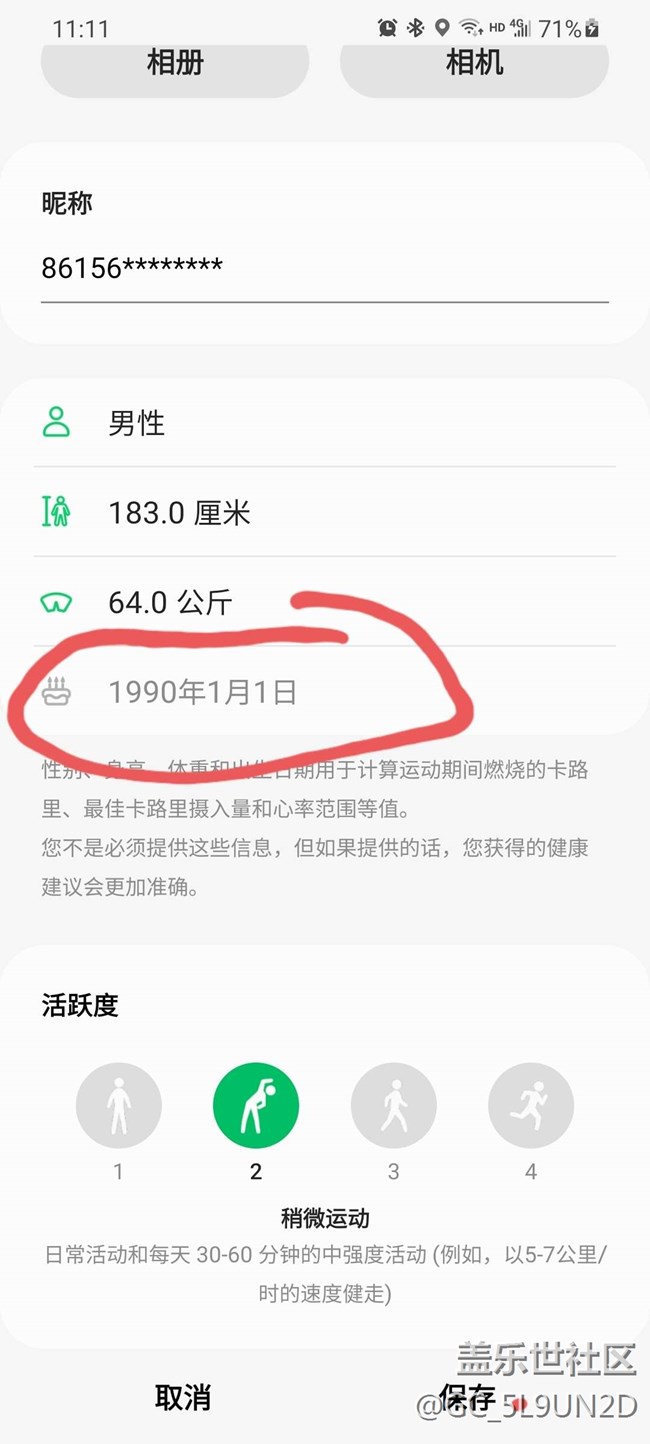Select activity level 1
The image size is (650, 1444).
pos(118,1105)
